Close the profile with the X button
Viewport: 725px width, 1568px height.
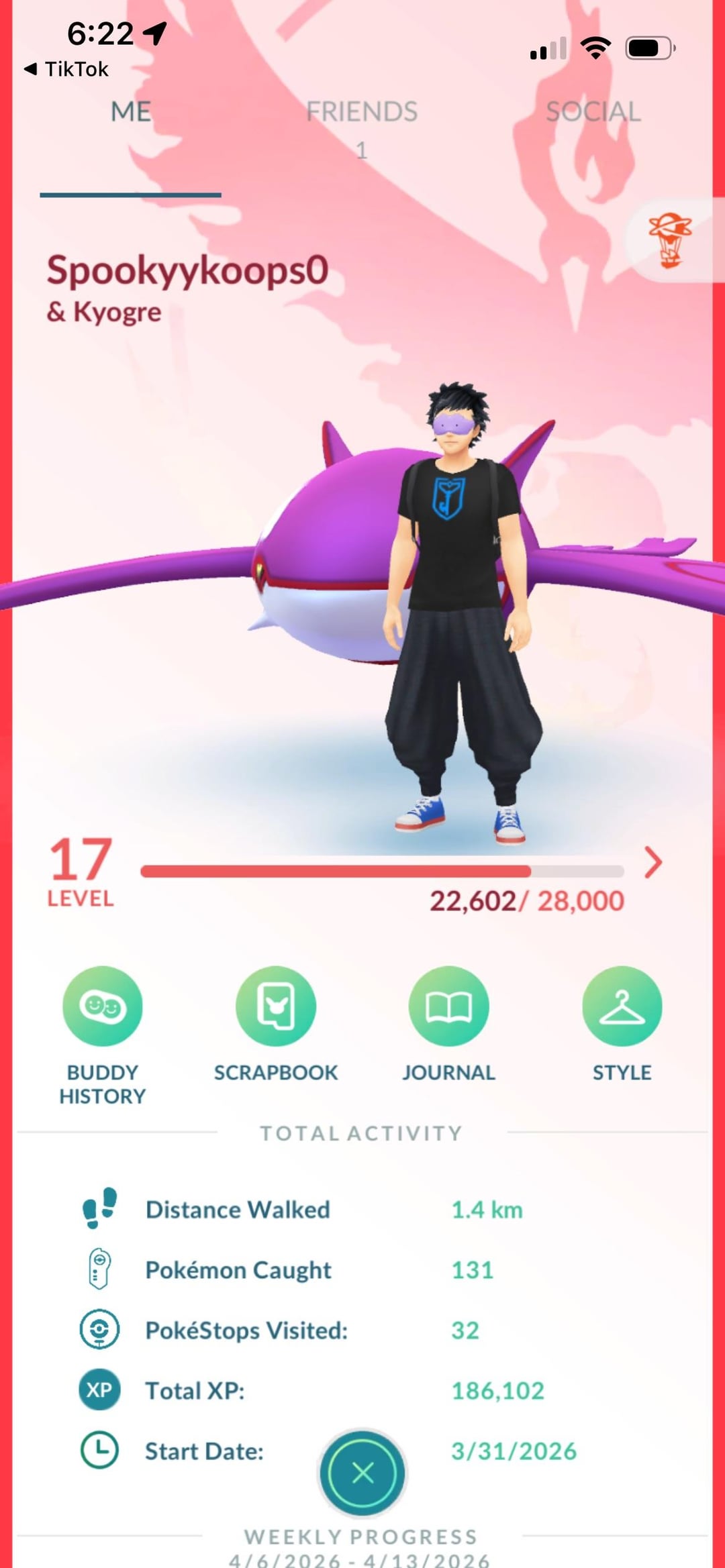(x=362, y=1473)
